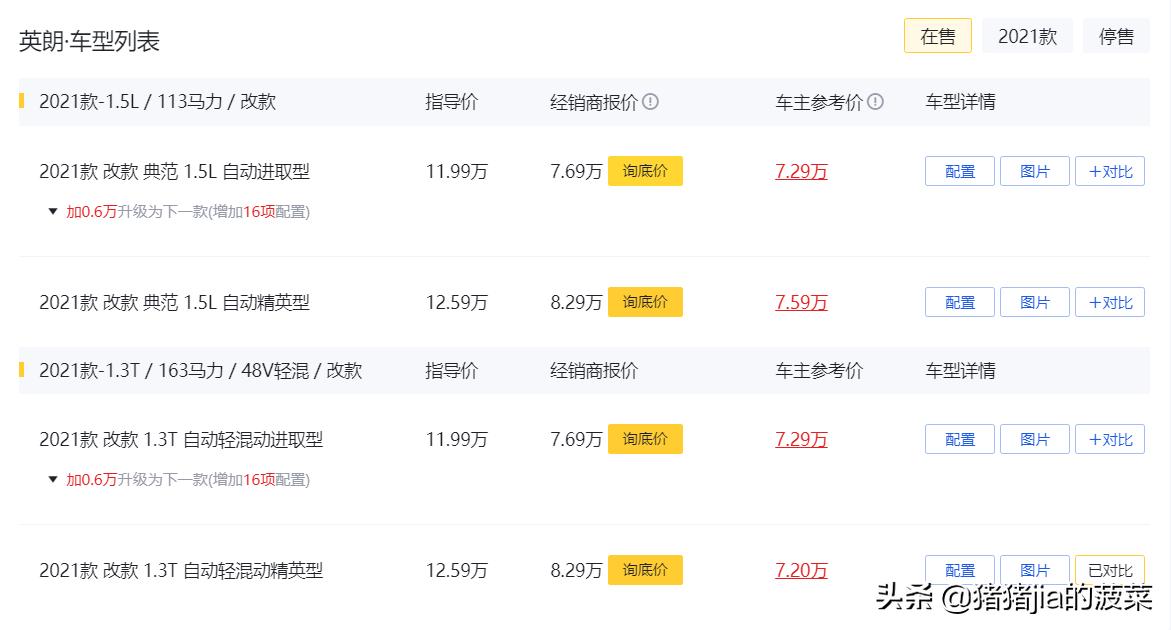
Task: Add 典范 1.5L 自动精英型 to 对比
Action: [x=1109, y=302]
